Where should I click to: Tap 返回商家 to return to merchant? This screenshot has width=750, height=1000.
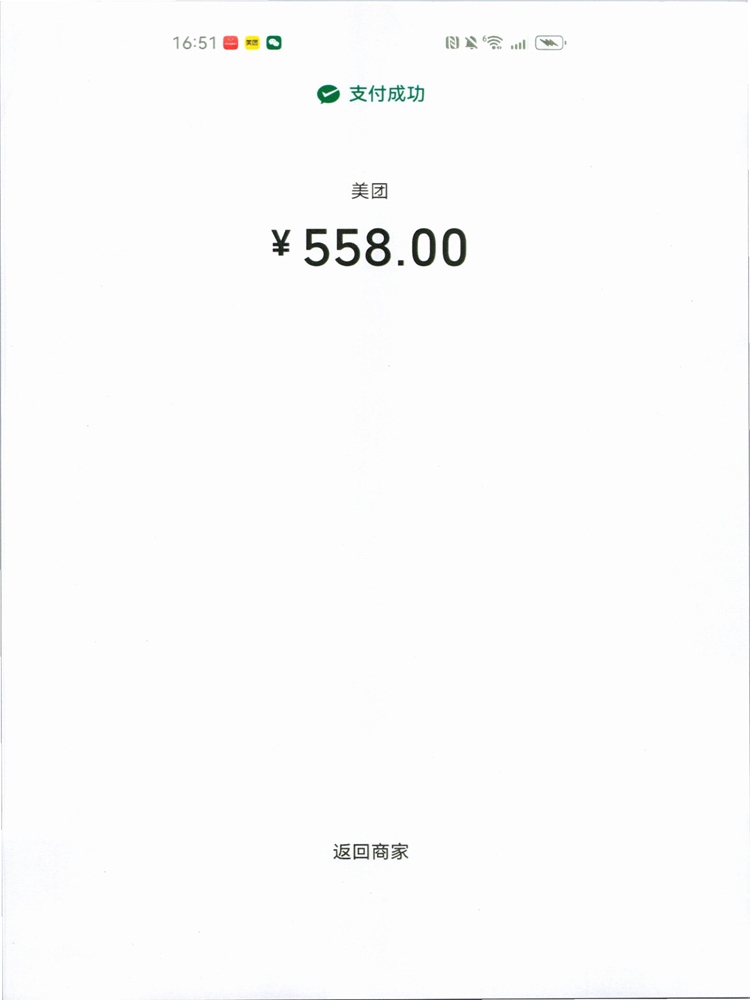[371, 852]
